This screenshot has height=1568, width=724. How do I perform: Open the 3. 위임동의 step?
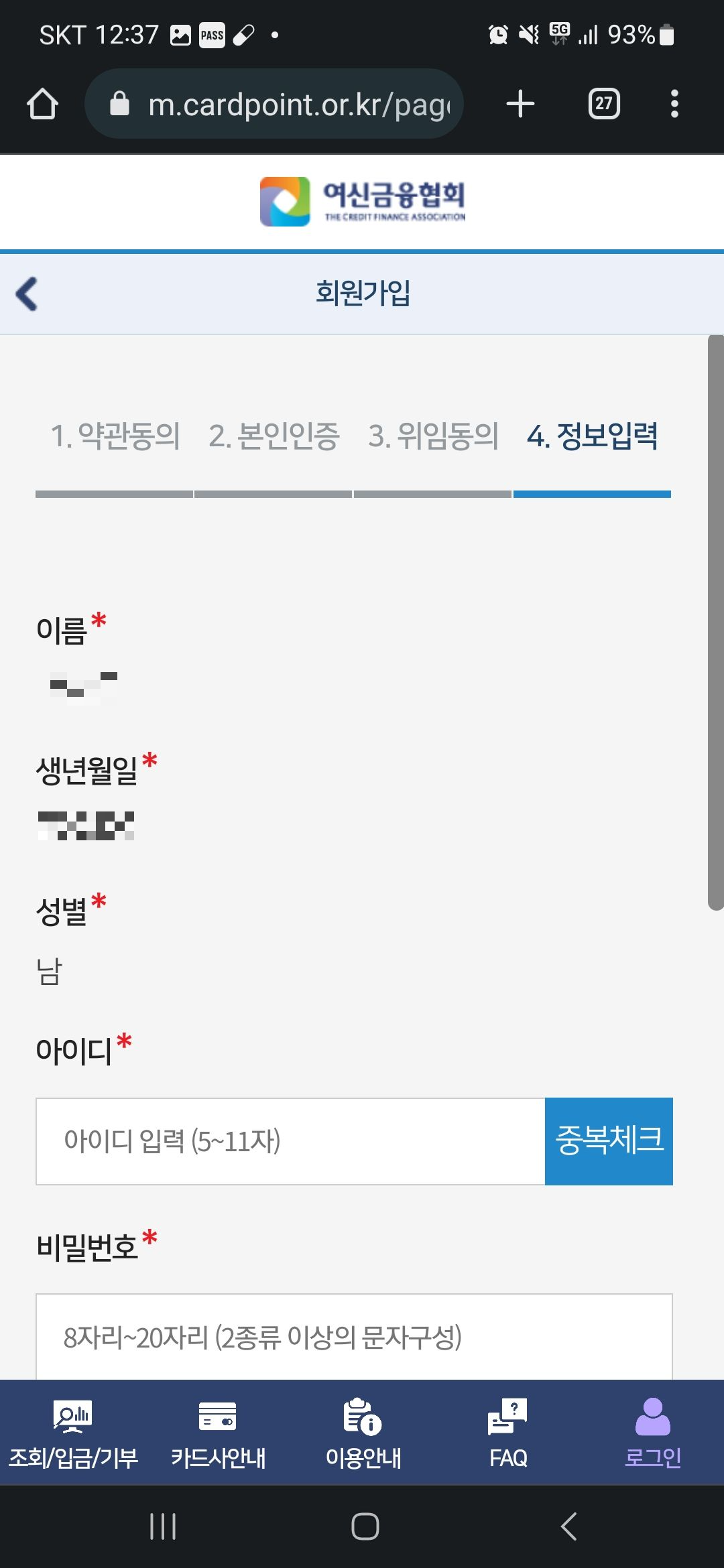pos(432,437)
